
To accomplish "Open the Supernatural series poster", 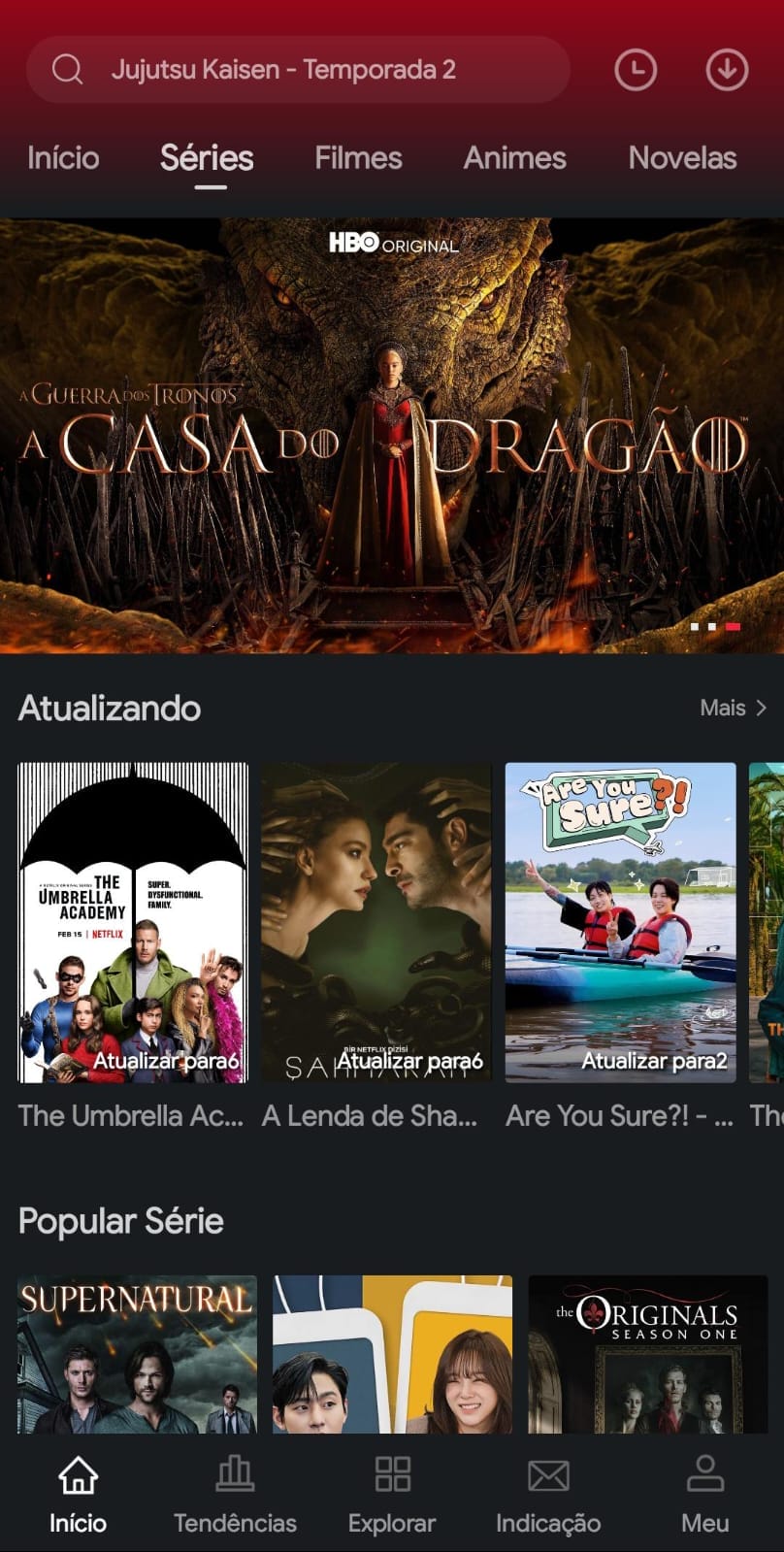I will click(x=137, y=1354).
